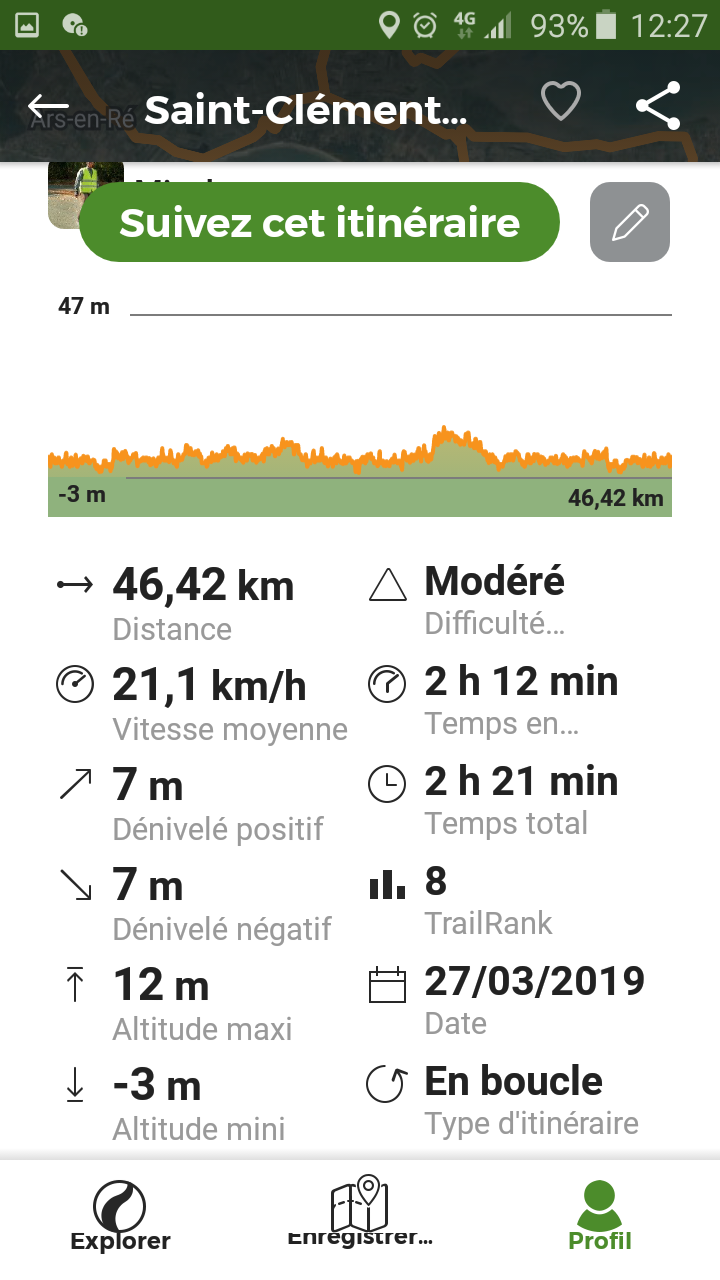Go back using the arrow icon
Viewport: 720px width, 1280px height.
coord(48,107)
